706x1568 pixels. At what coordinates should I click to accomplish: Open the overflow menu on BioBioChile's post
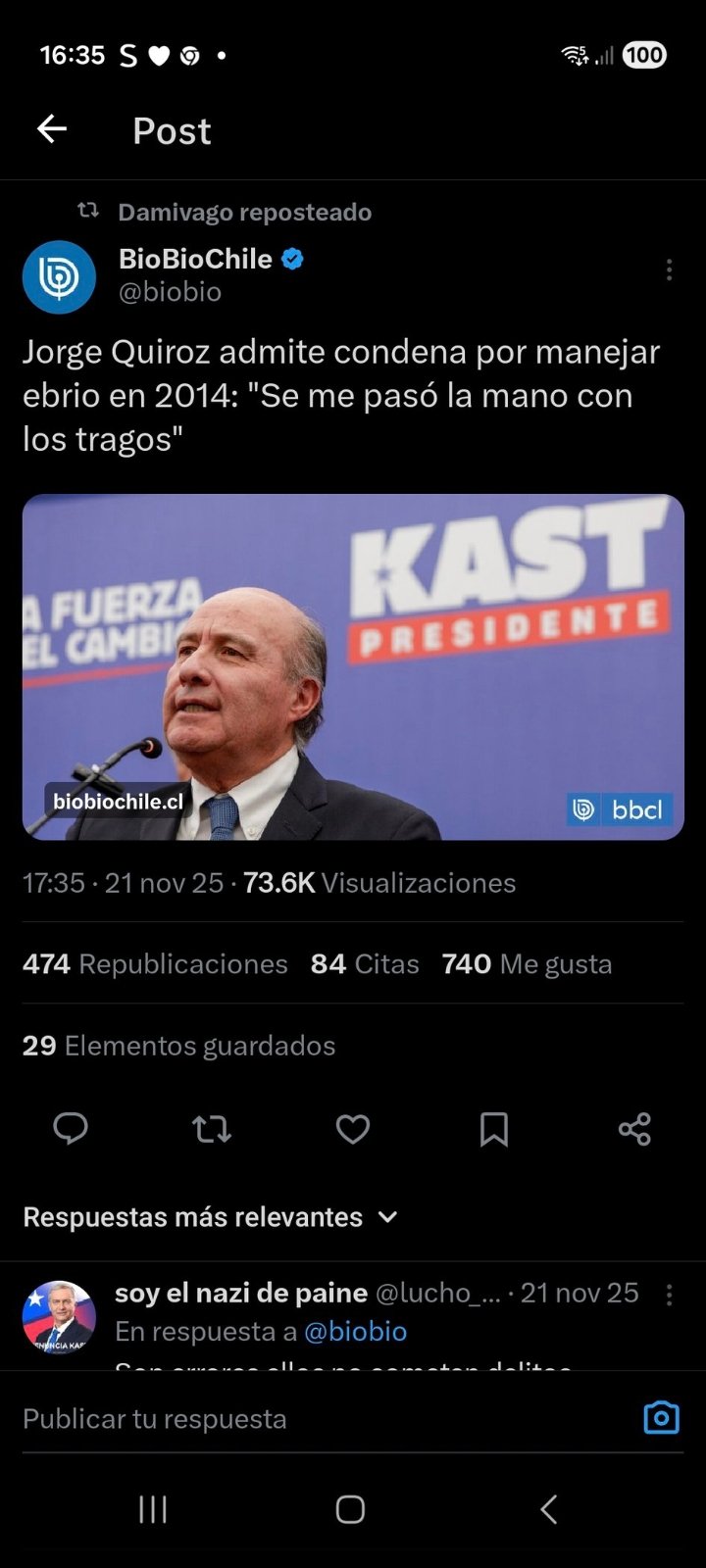coord(669,270)
